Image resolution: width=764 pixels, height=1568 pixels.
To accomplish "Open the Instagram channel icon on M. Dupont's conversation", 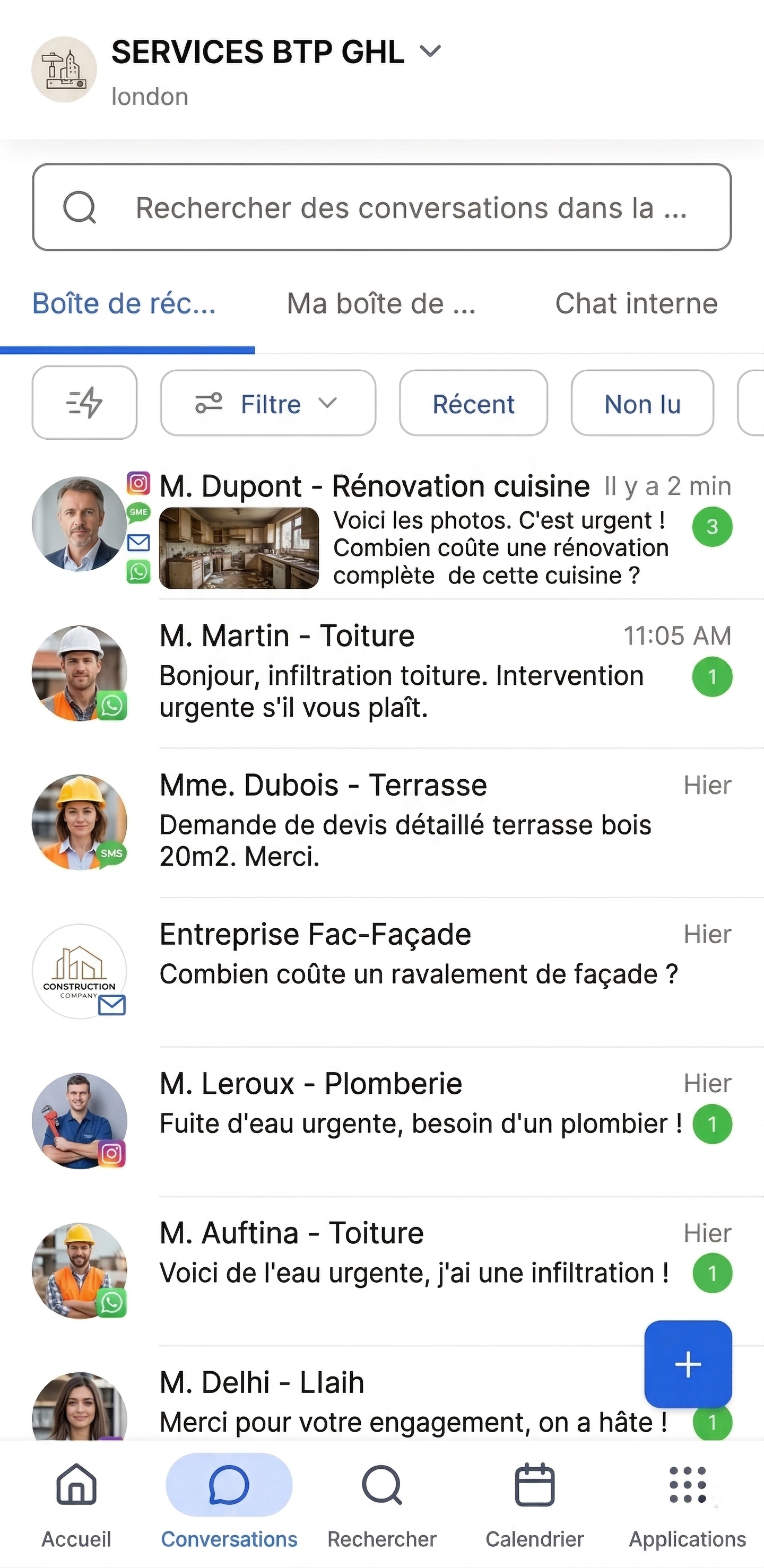I will pos(138,483).
